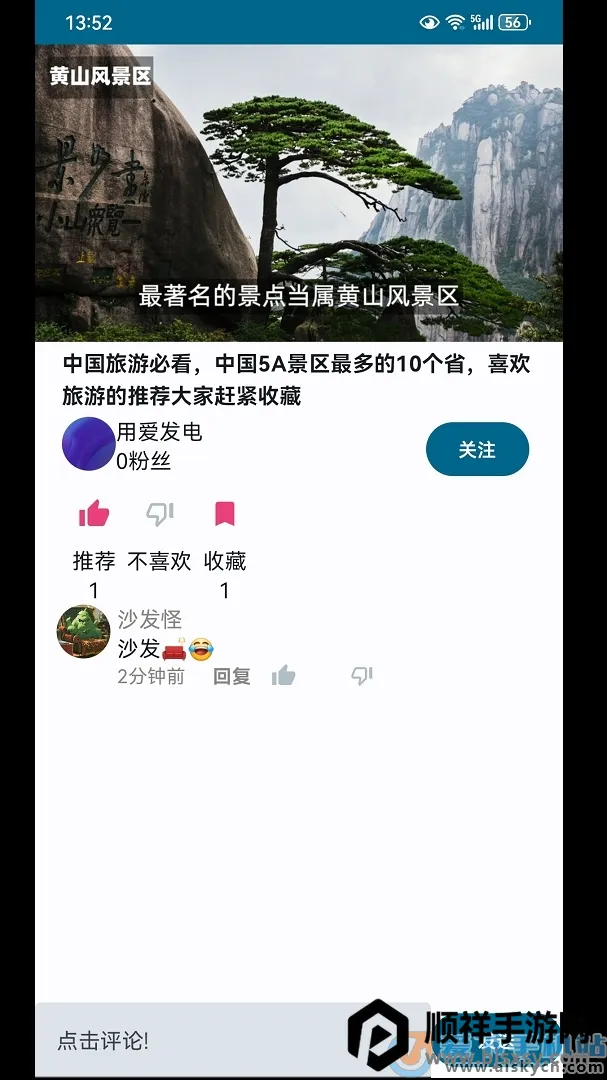
Task: Dislike 沙发怪's comment
Action: coord(362,676)
